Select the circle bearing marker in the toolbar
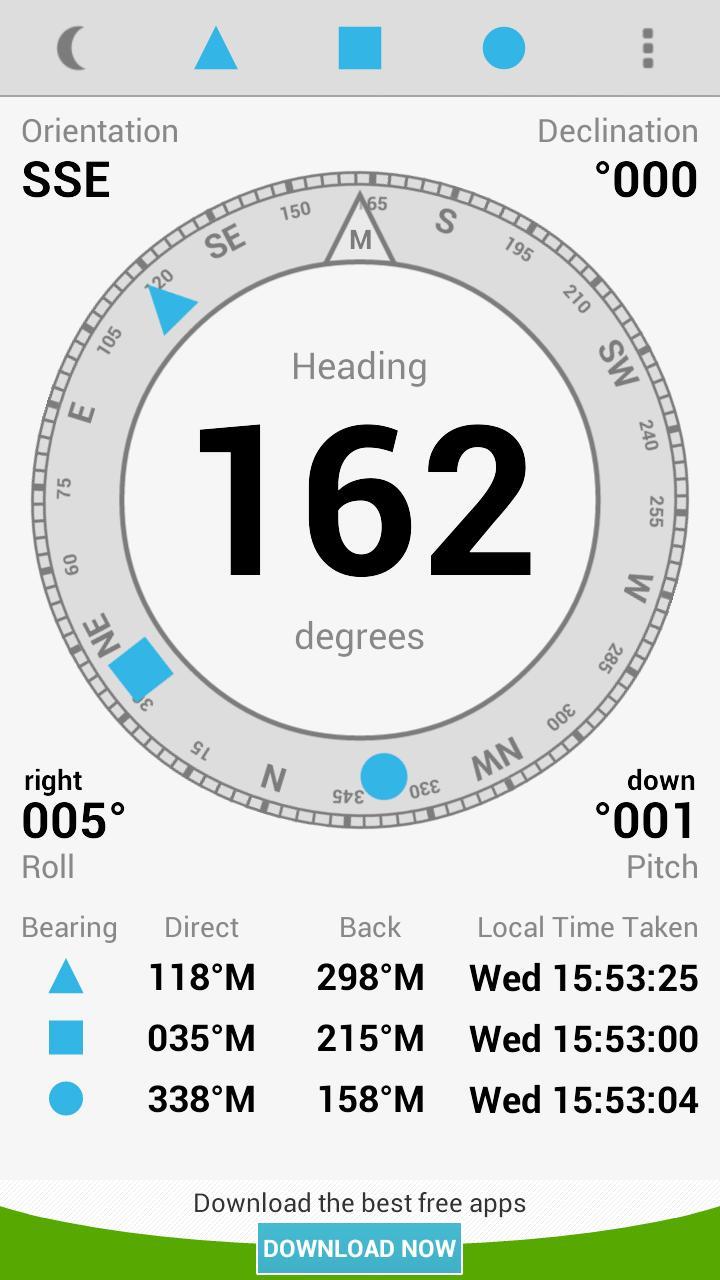 504,47
